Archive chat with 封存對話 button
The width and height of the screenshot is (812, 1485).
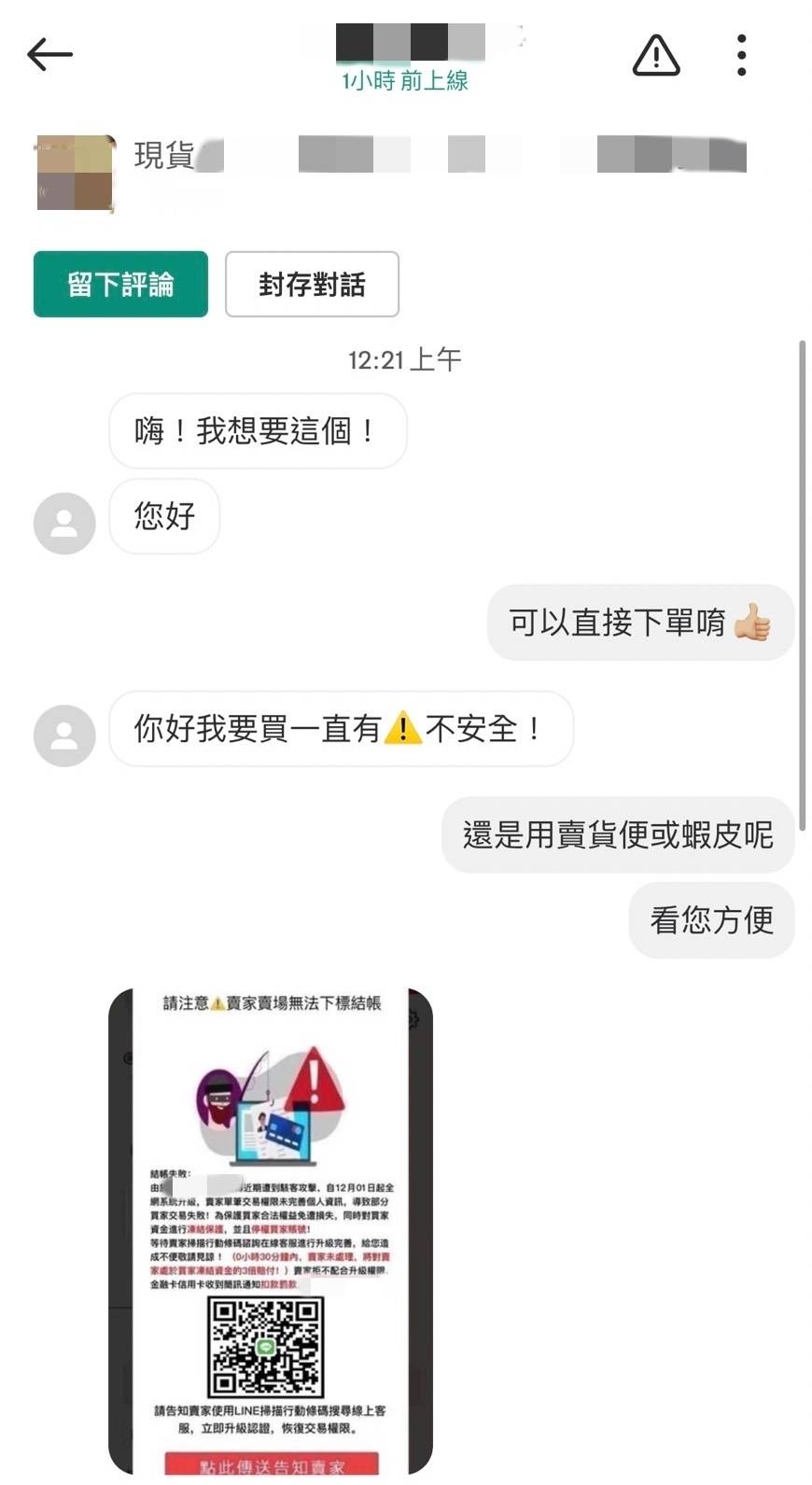(312, 285)
